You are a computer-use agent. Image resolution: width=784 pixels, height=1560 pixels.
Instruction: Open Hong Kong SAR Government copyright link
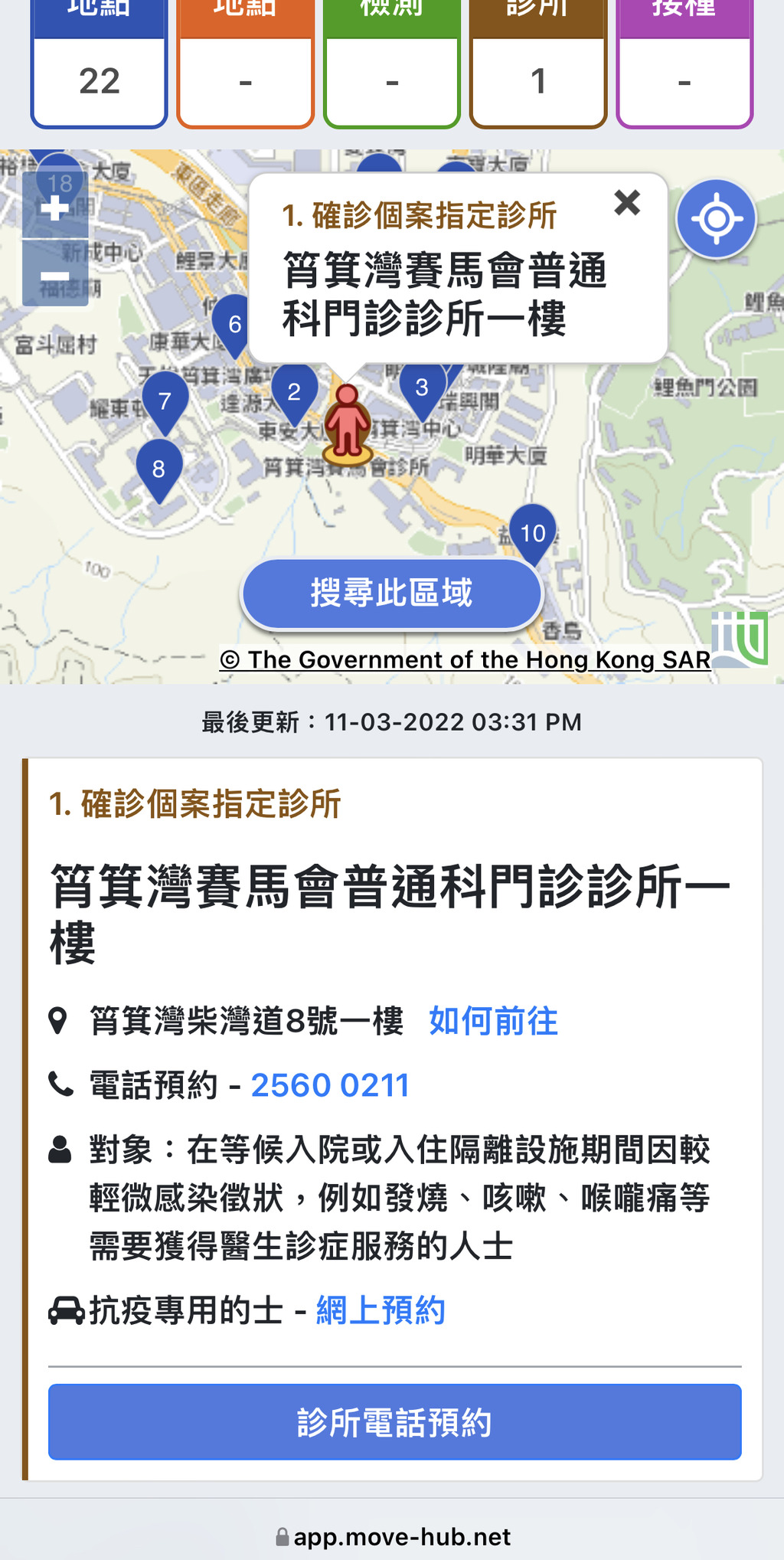coord(465,659)
